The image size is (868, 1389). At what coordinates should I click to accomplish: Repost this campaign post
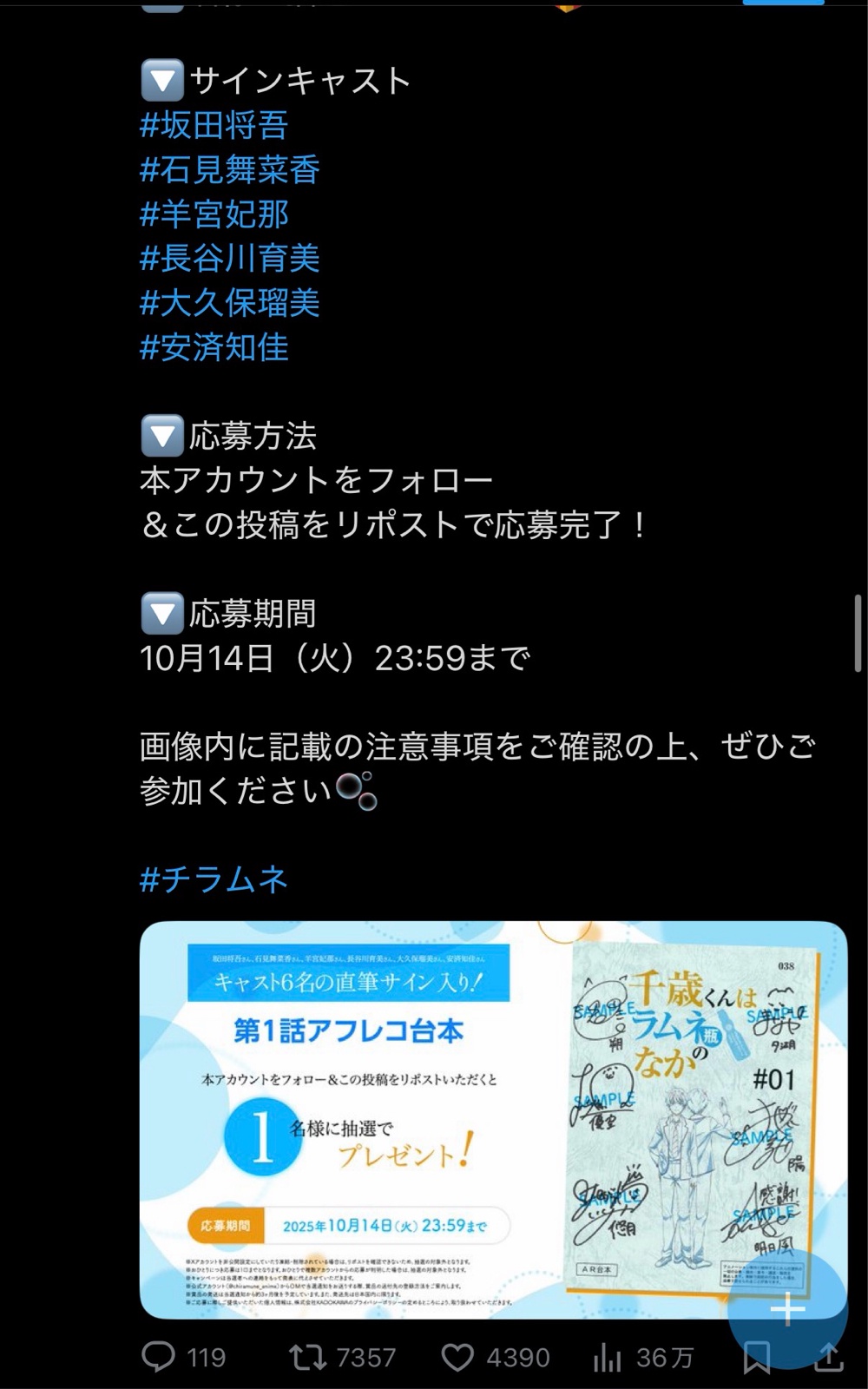pyautogui.click(x=307, y=1356)
